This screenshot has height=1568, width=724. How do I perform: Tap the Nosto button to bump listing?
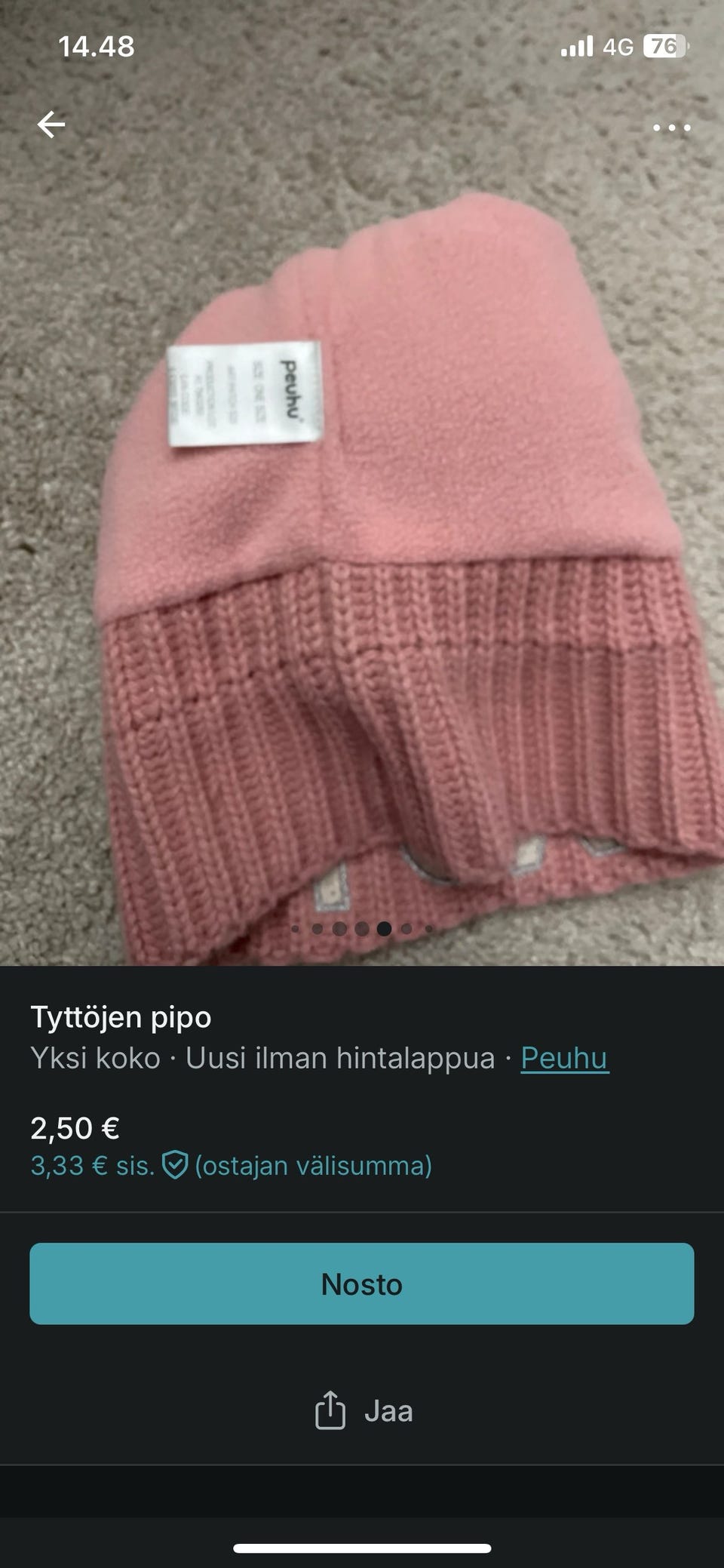point(362,1284)
